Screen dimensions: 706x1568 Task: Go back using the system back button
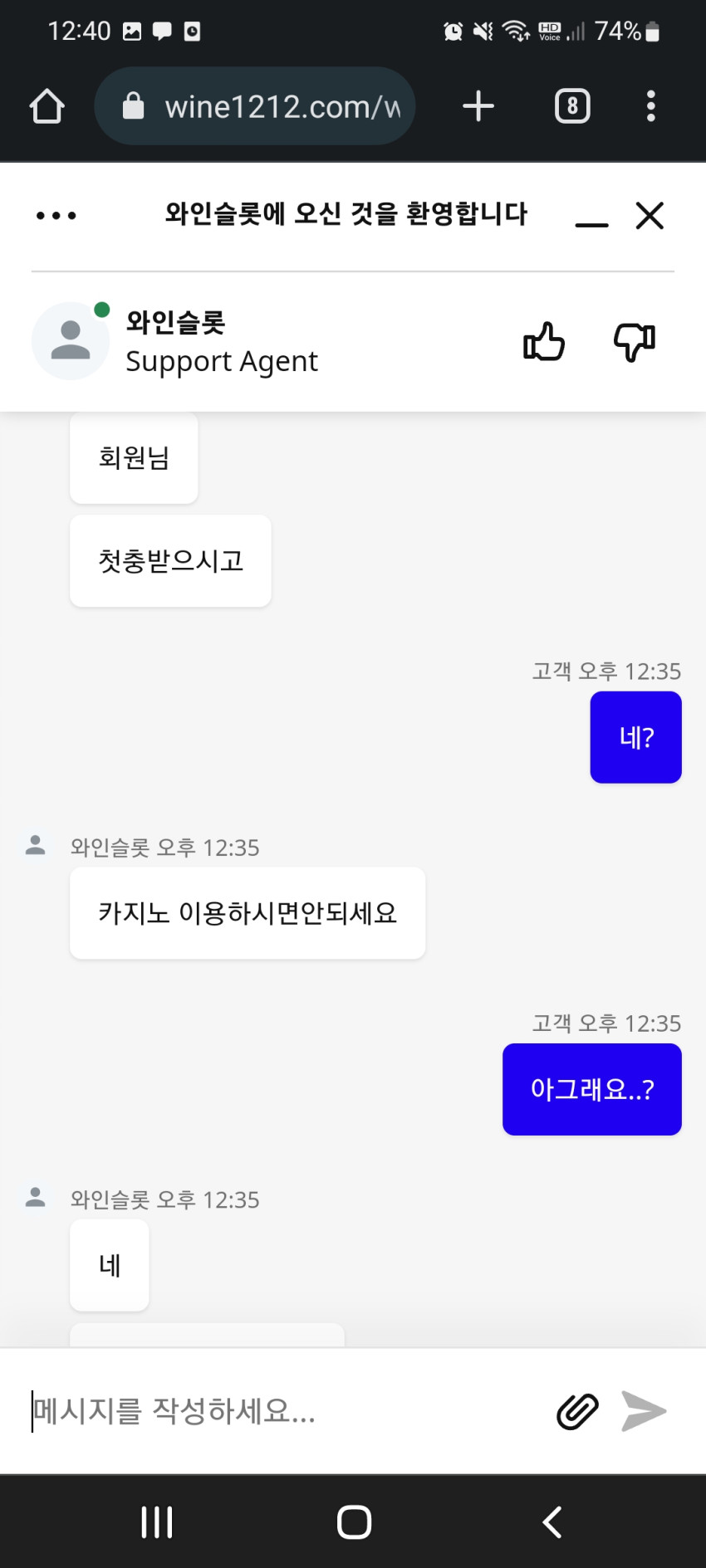(x=552, y=1522)
